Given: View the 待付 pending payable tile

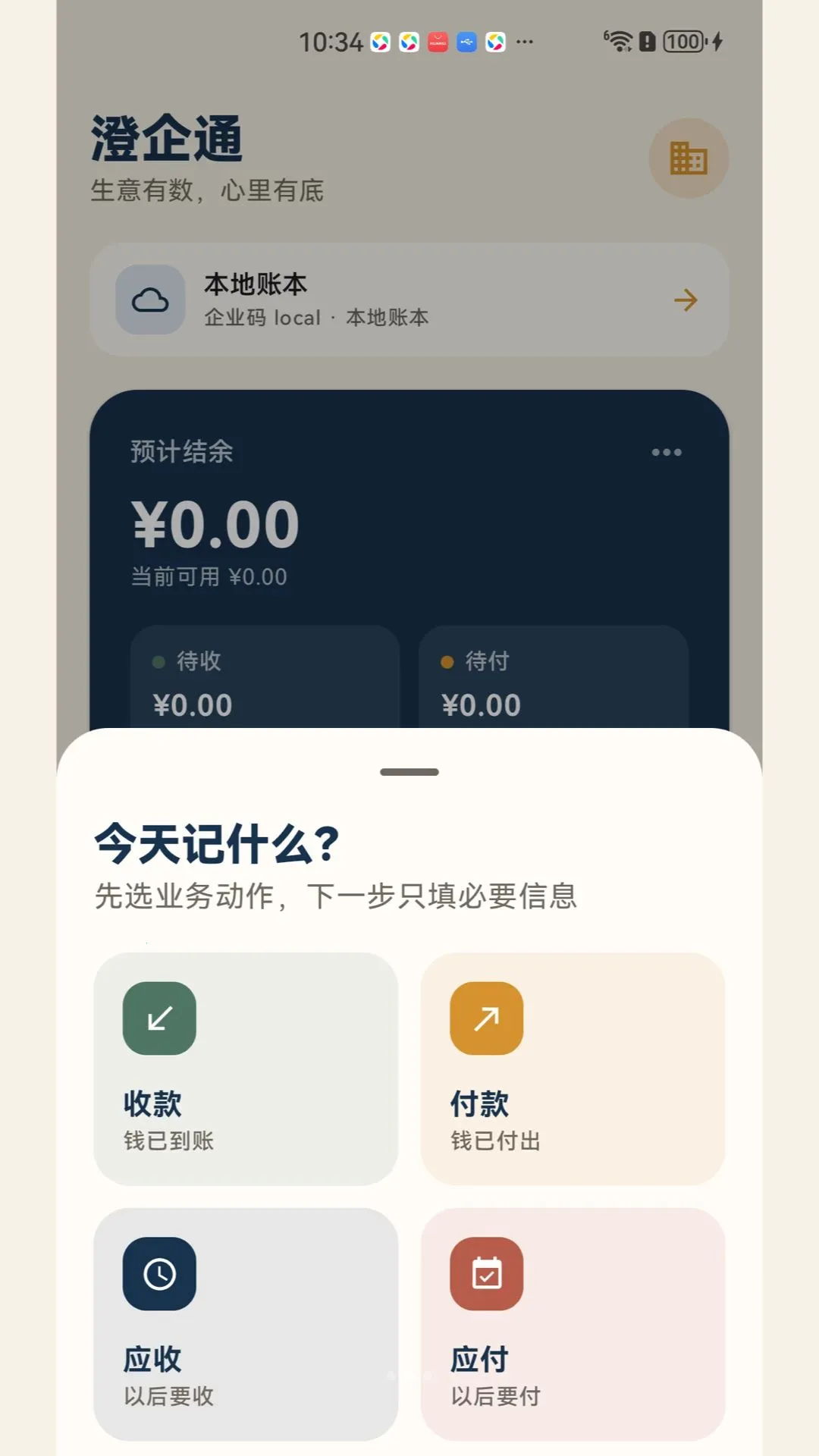Looking at the screenshot, I should tap(554, 677).
